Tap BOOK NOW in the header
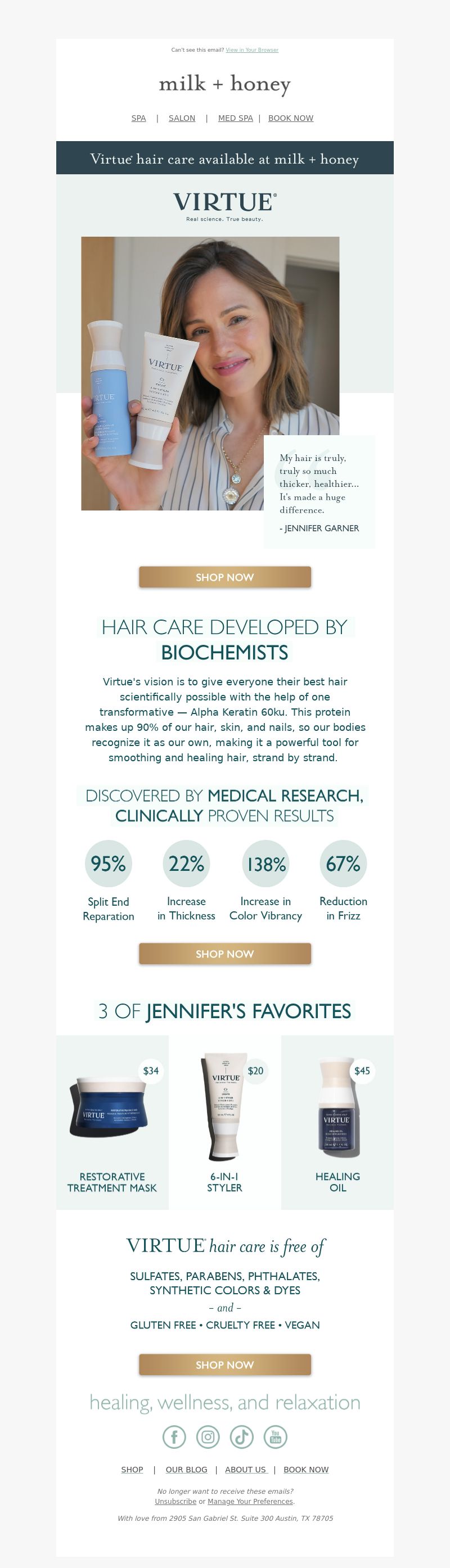This screenshot has width=450, height=1568. coord(290,118)
